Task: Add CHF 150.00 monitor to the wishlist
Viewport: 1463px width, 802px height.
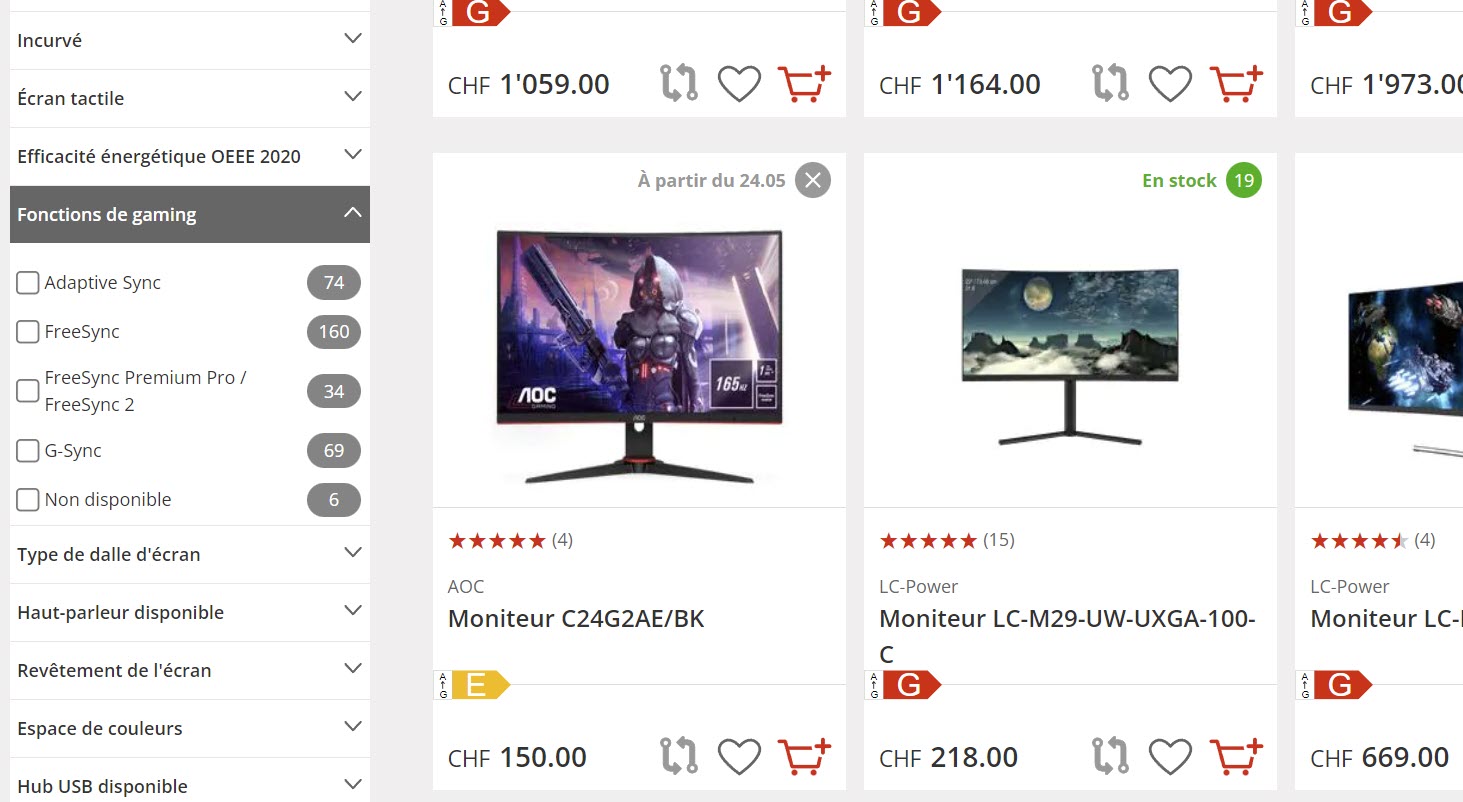Action: [x=739, y=757]
